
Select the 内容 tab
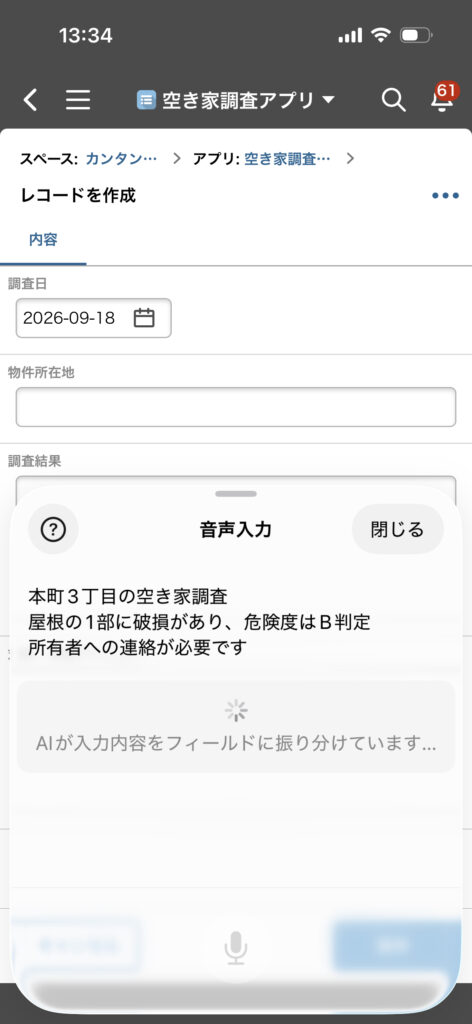(43, 240)
